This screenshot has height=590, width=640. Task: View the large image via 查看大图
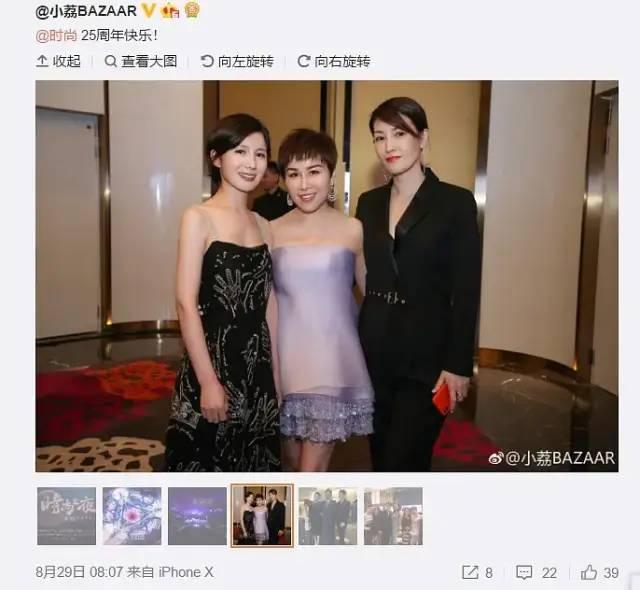click(x=141, y=61)
